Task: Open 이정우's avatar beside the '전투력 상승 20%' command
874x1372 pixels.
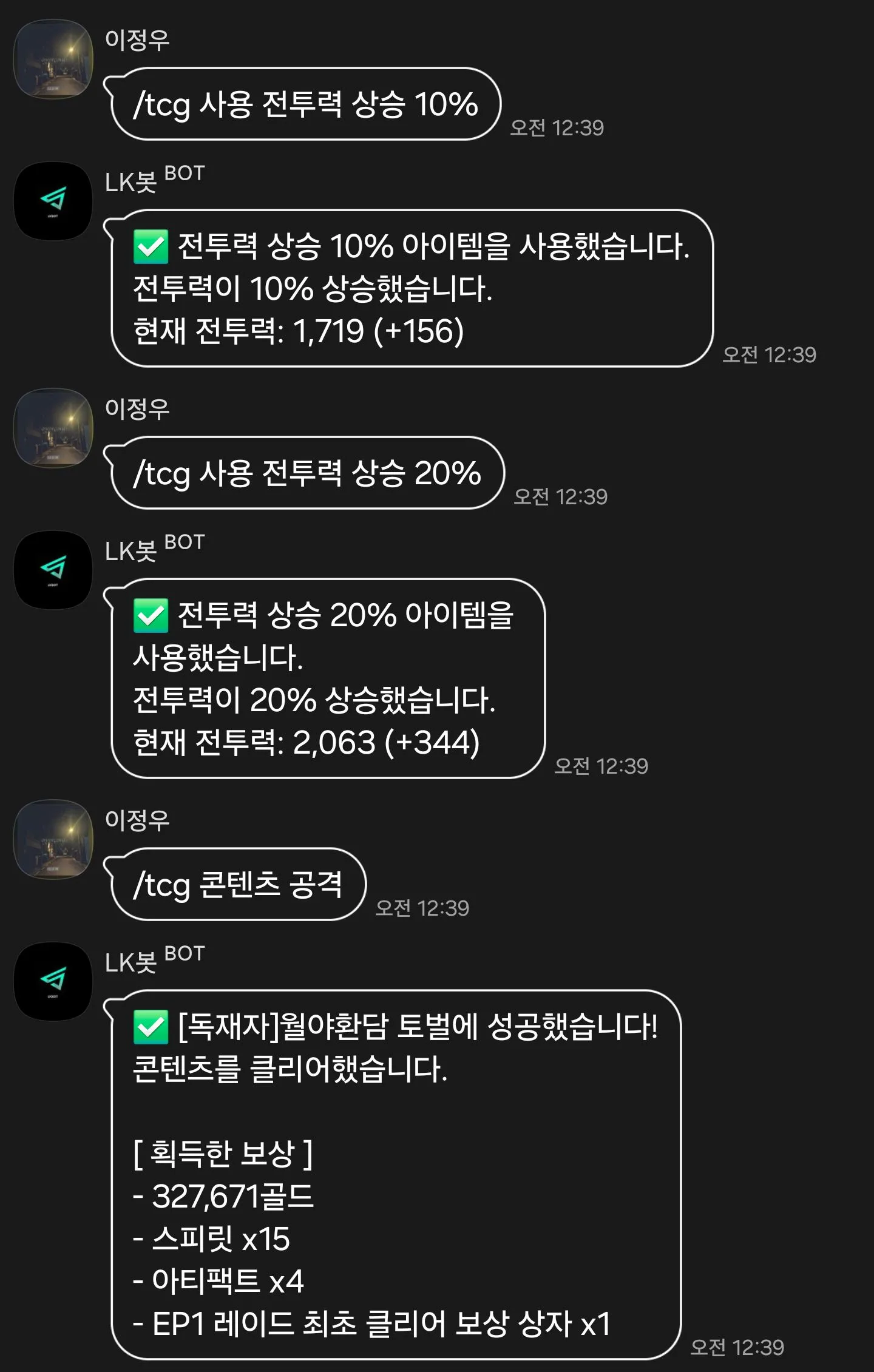Action: (x=53, y=428)
